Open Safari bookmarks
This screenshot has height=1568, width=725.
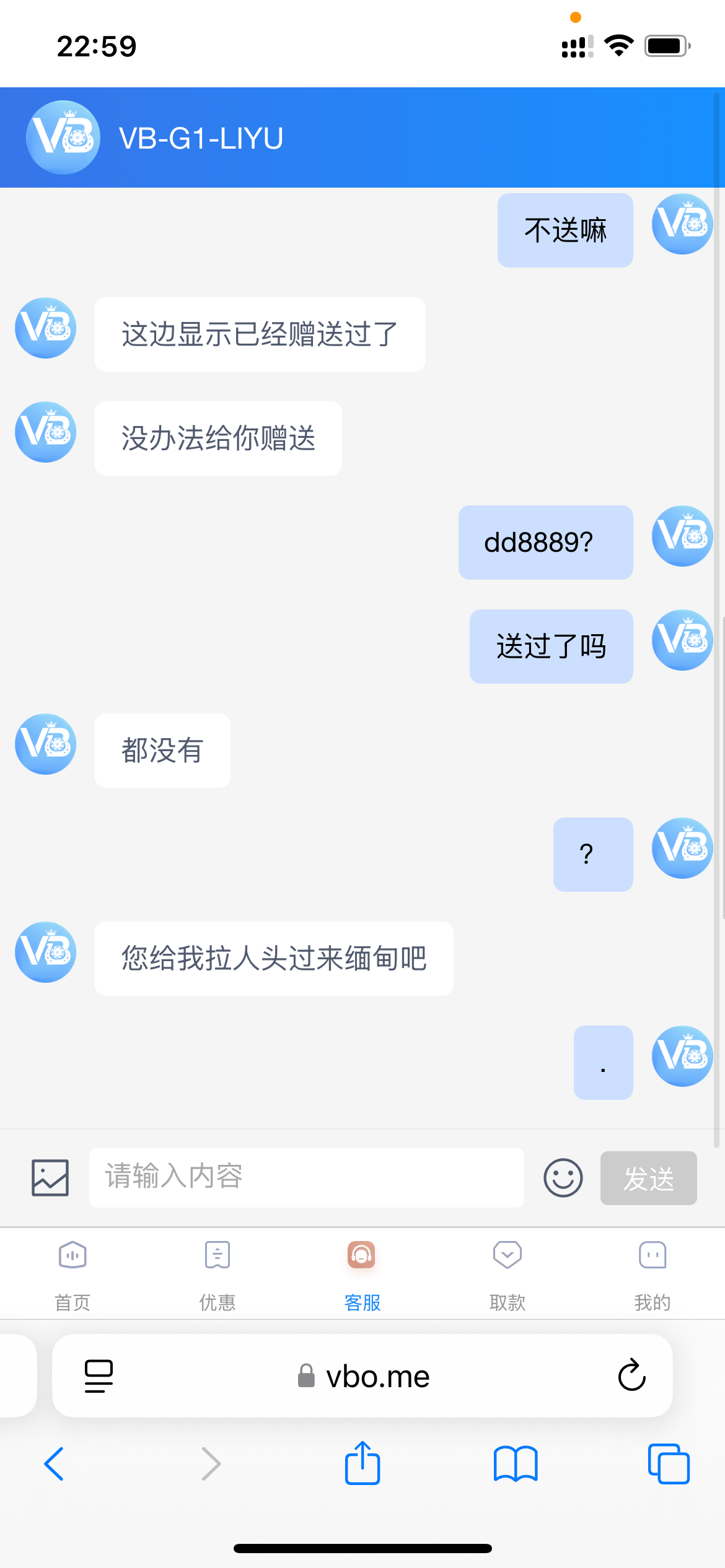pos(516,1464)
